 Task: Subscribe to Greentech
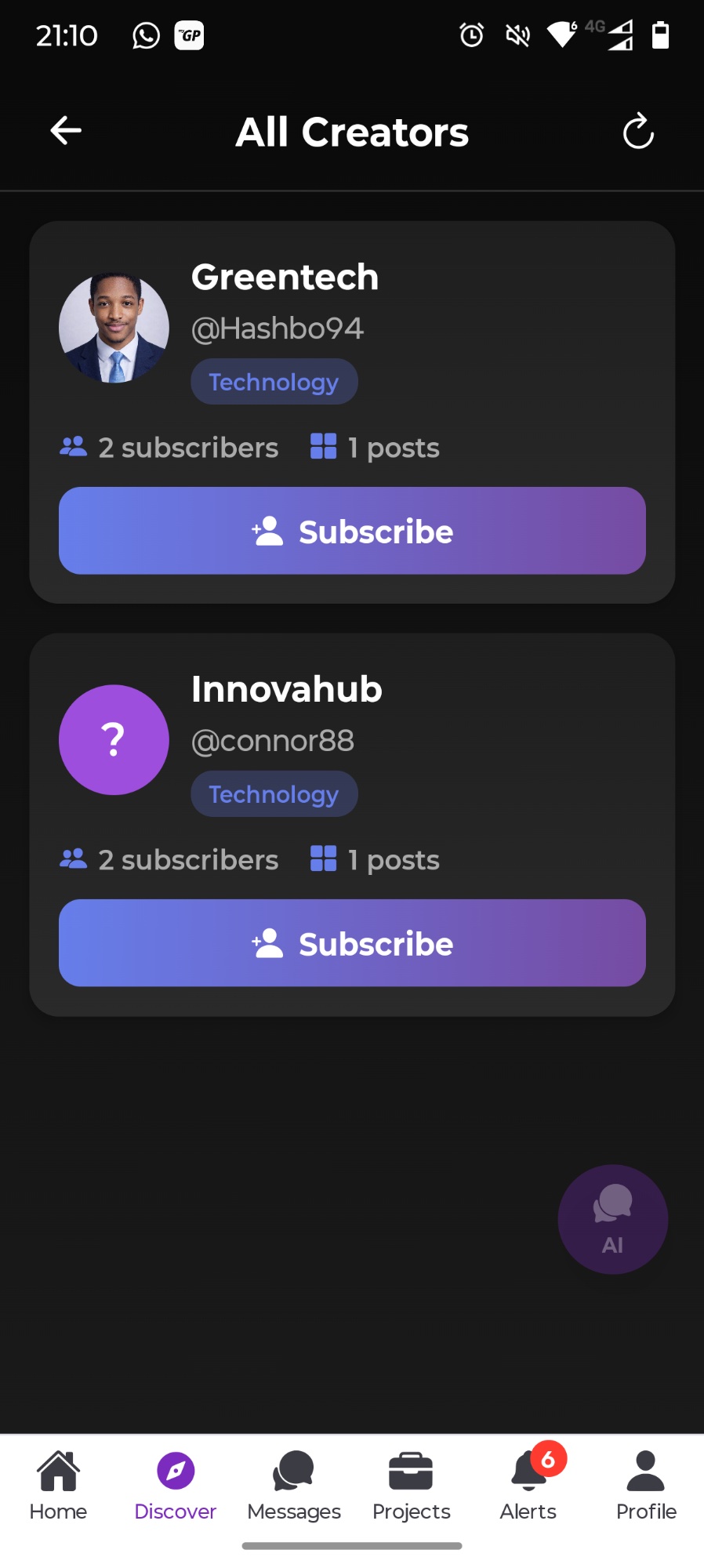352,531
